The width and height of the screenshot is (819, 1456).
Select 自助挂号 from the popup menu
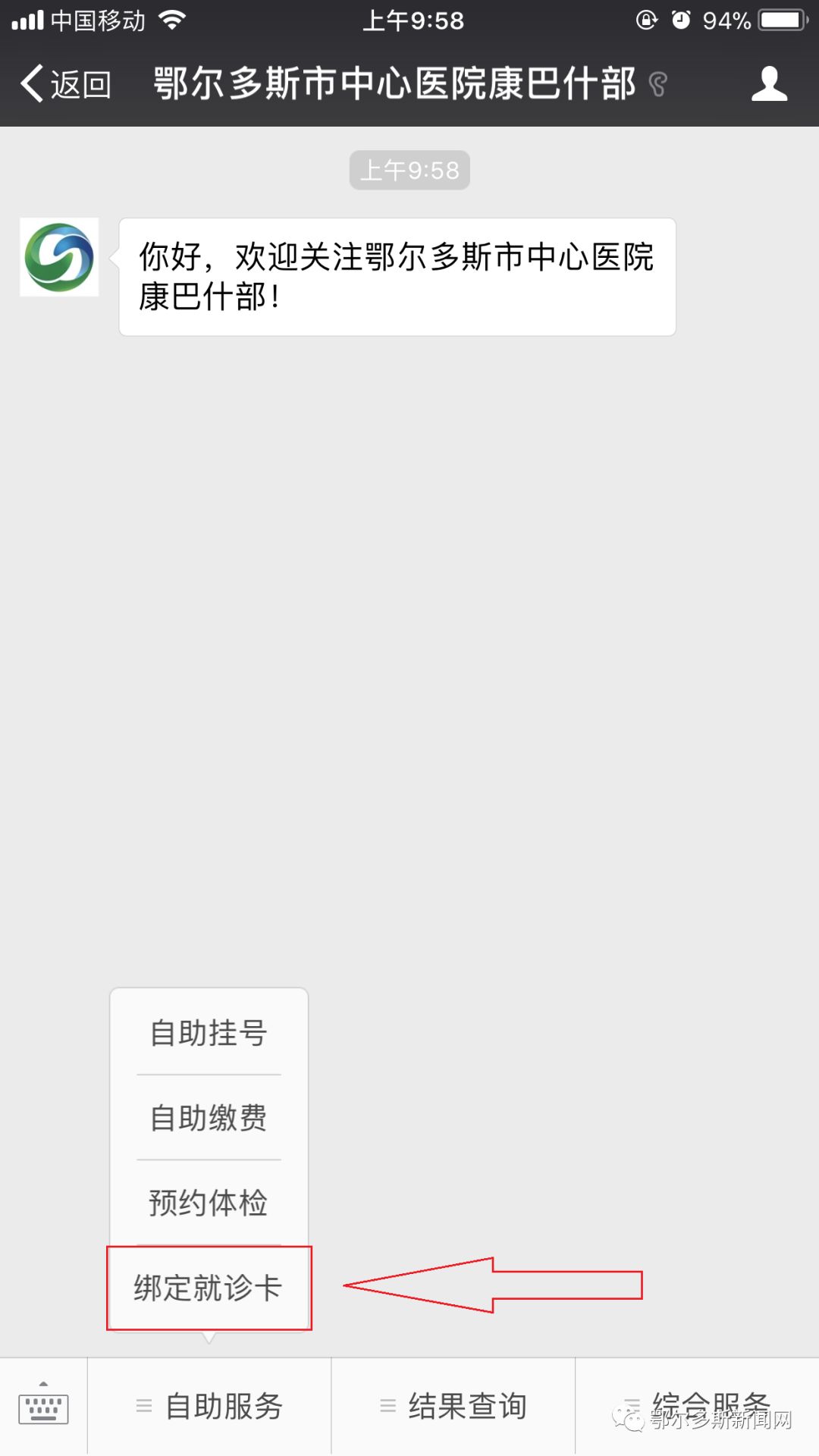coord(209,1033)
